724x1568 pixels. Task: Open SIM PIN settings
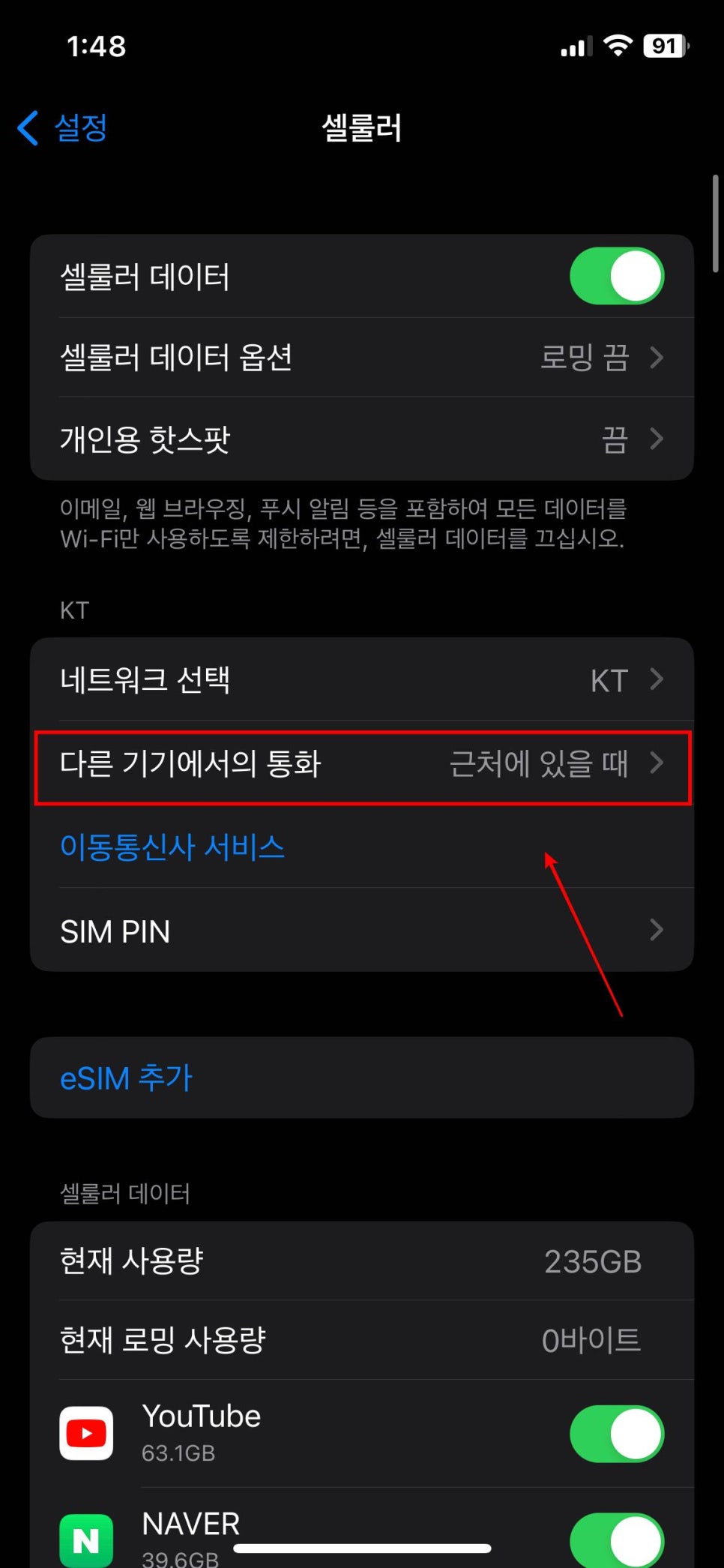(x=362, y=931)
